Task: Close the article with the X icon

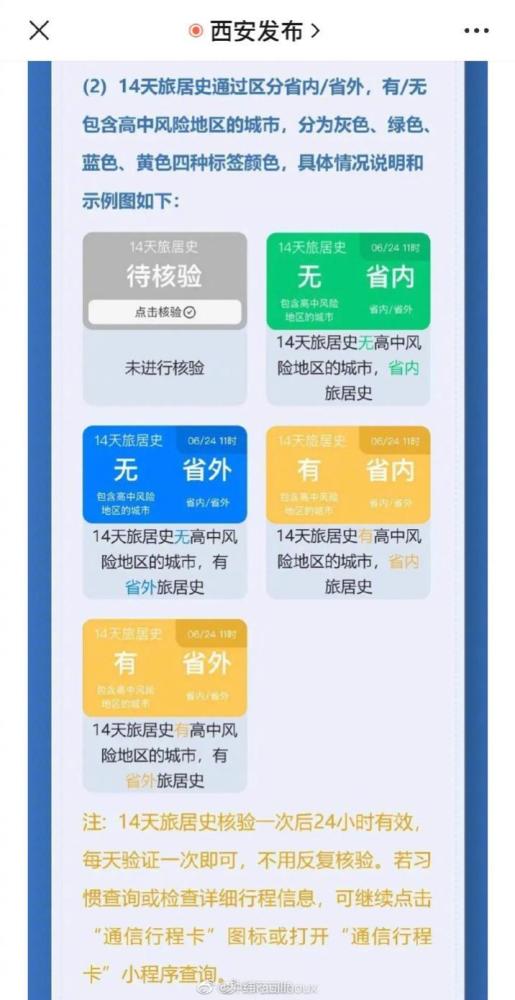Action: 39,30
